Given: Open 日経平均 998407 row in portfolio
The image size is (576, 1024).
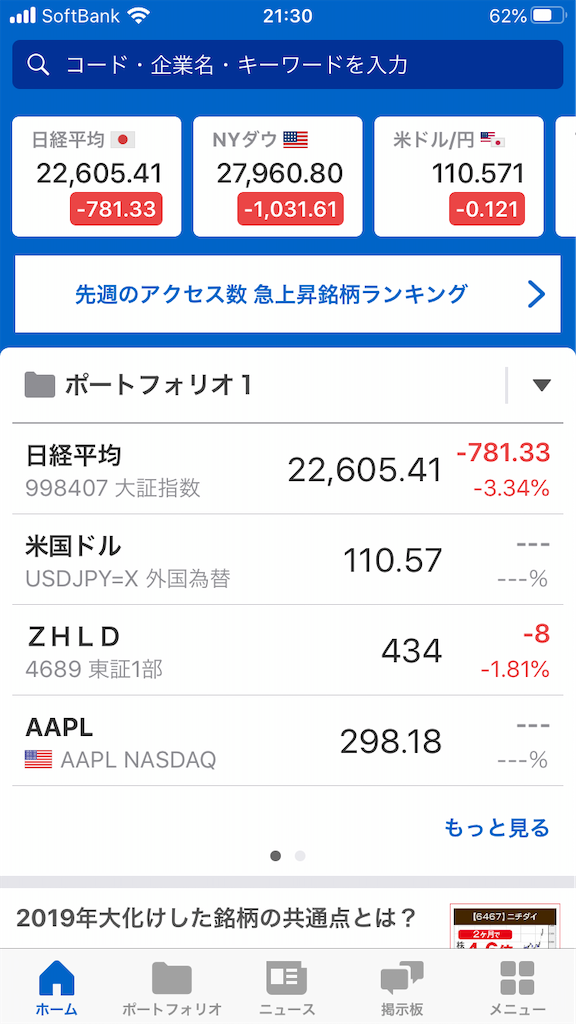Looking at the screenshot, I should (287, 469).
